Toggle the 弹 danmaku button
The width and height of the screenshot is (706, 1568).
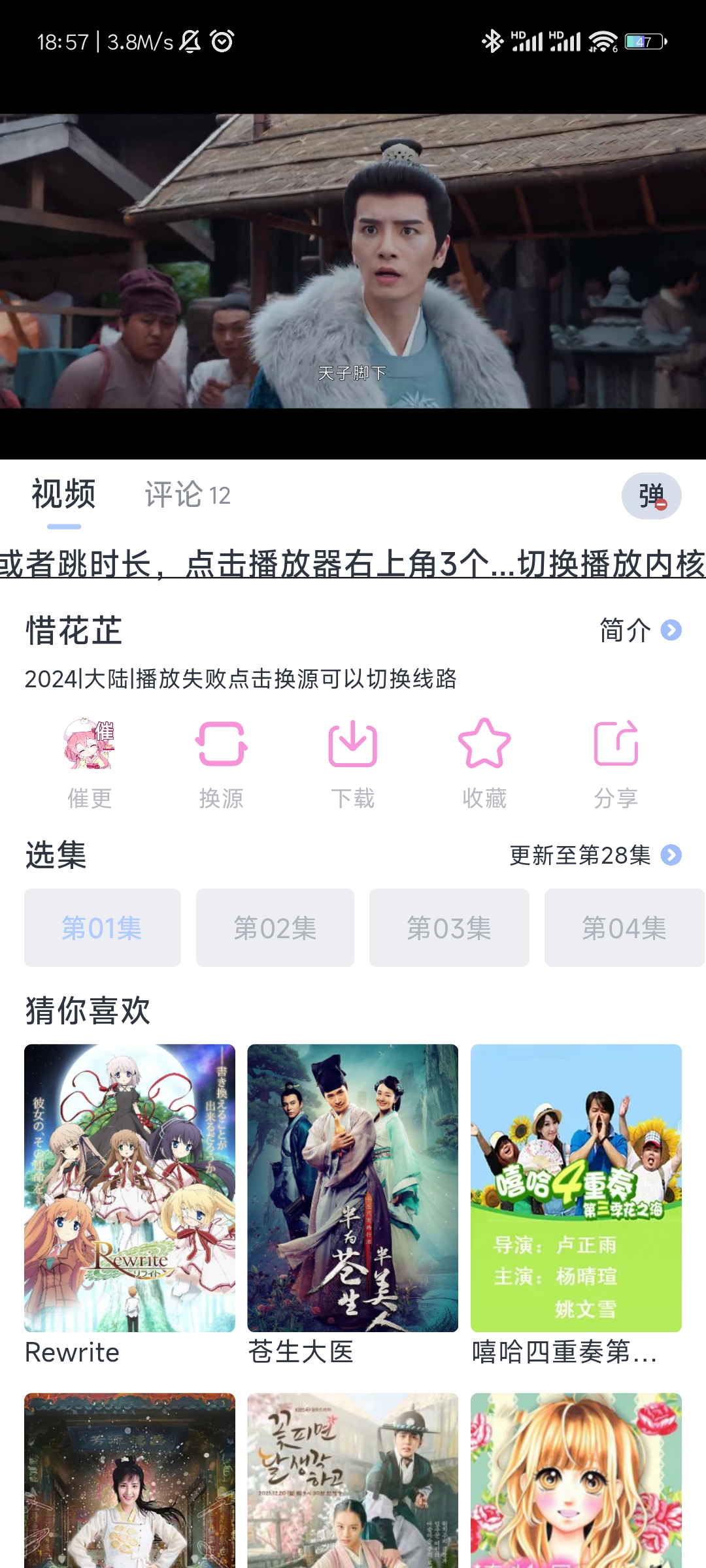[651, 496]
